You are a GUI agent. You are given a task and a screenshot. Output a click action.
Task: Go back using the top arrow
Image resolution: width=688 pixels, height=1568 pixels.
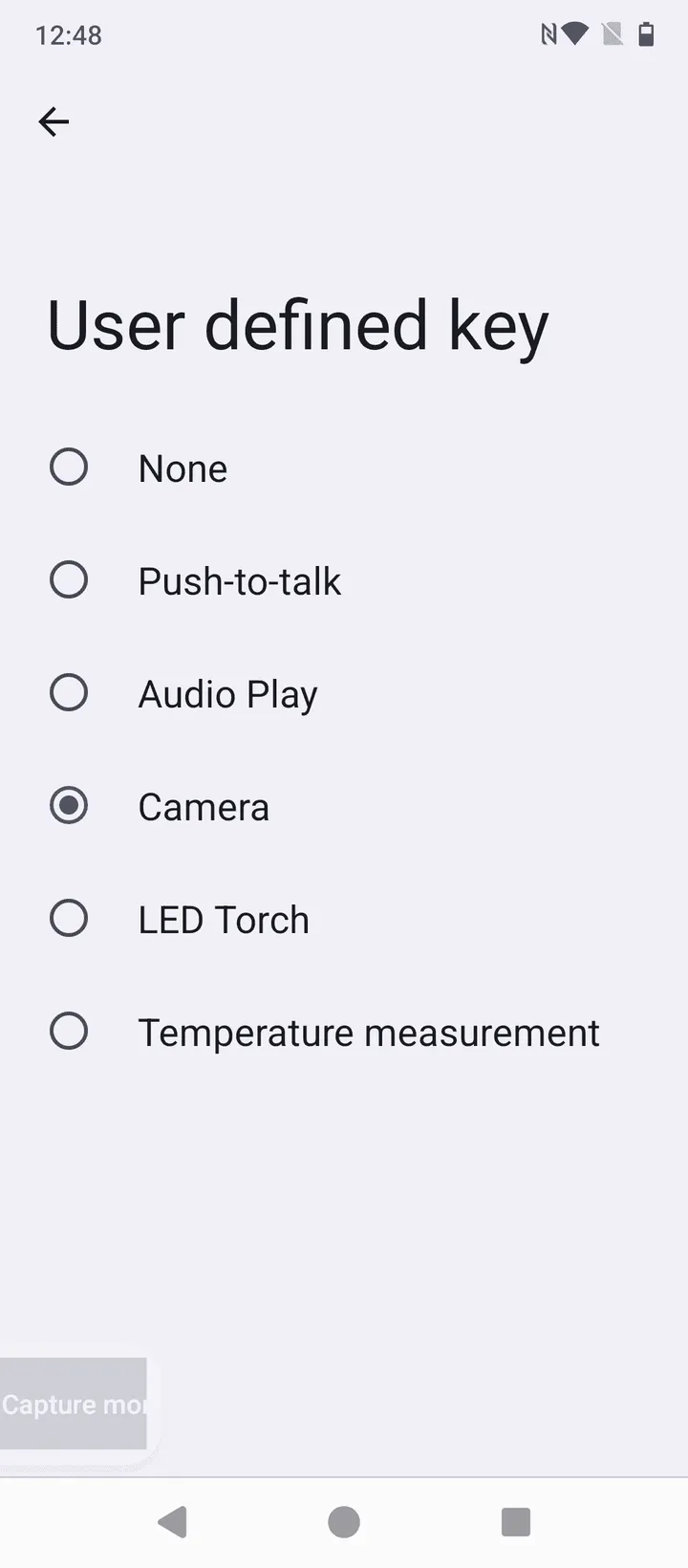coord(54,121)
